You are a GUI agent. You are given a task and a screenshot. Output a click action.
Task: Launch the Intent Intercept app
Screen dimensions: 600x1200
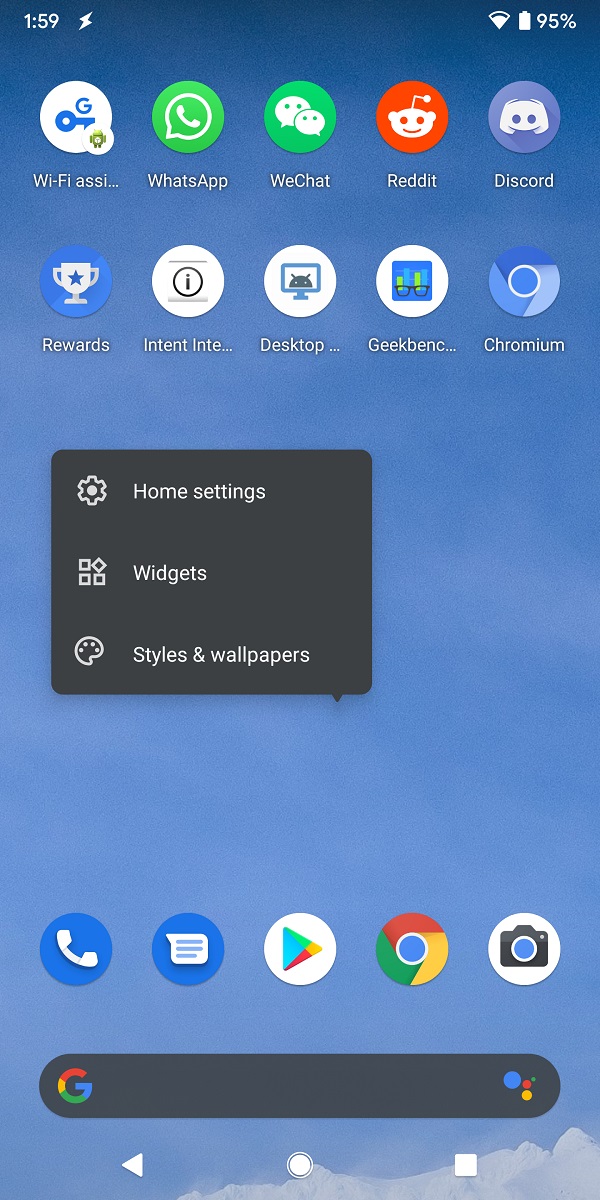tap(188, 282)
